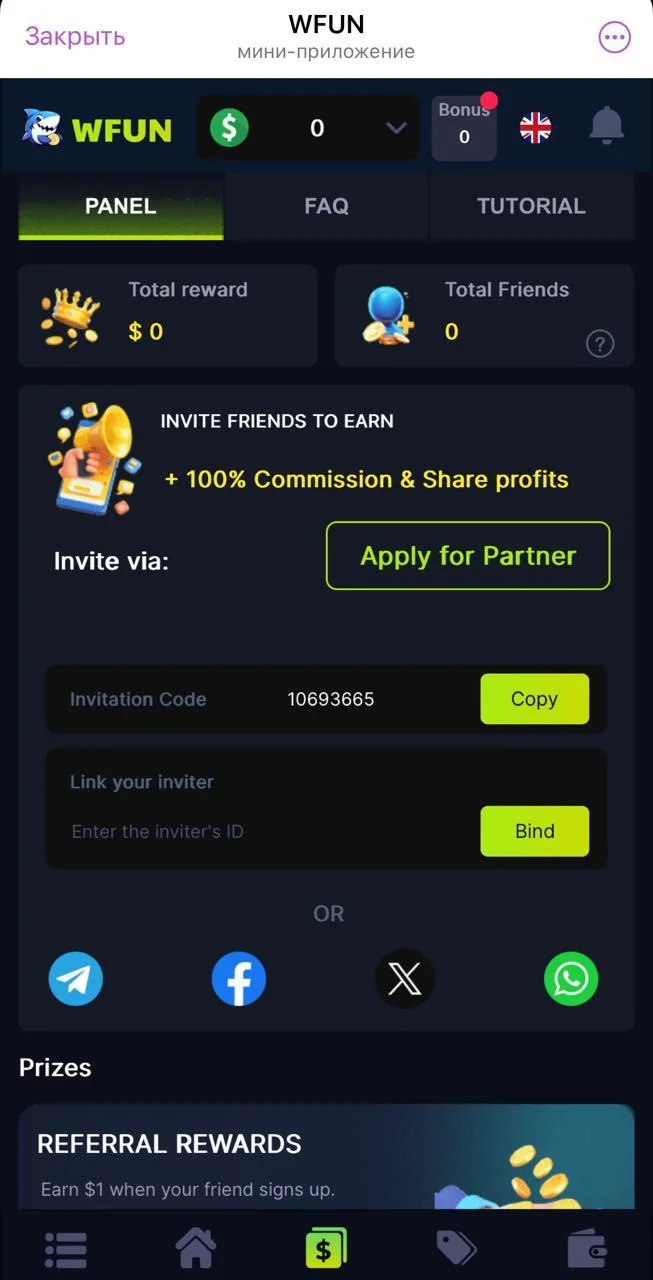The height and width of the screenshot is (1280, 653).
Task: Open the three-dot mini app menu
Action: click(614, 38)
